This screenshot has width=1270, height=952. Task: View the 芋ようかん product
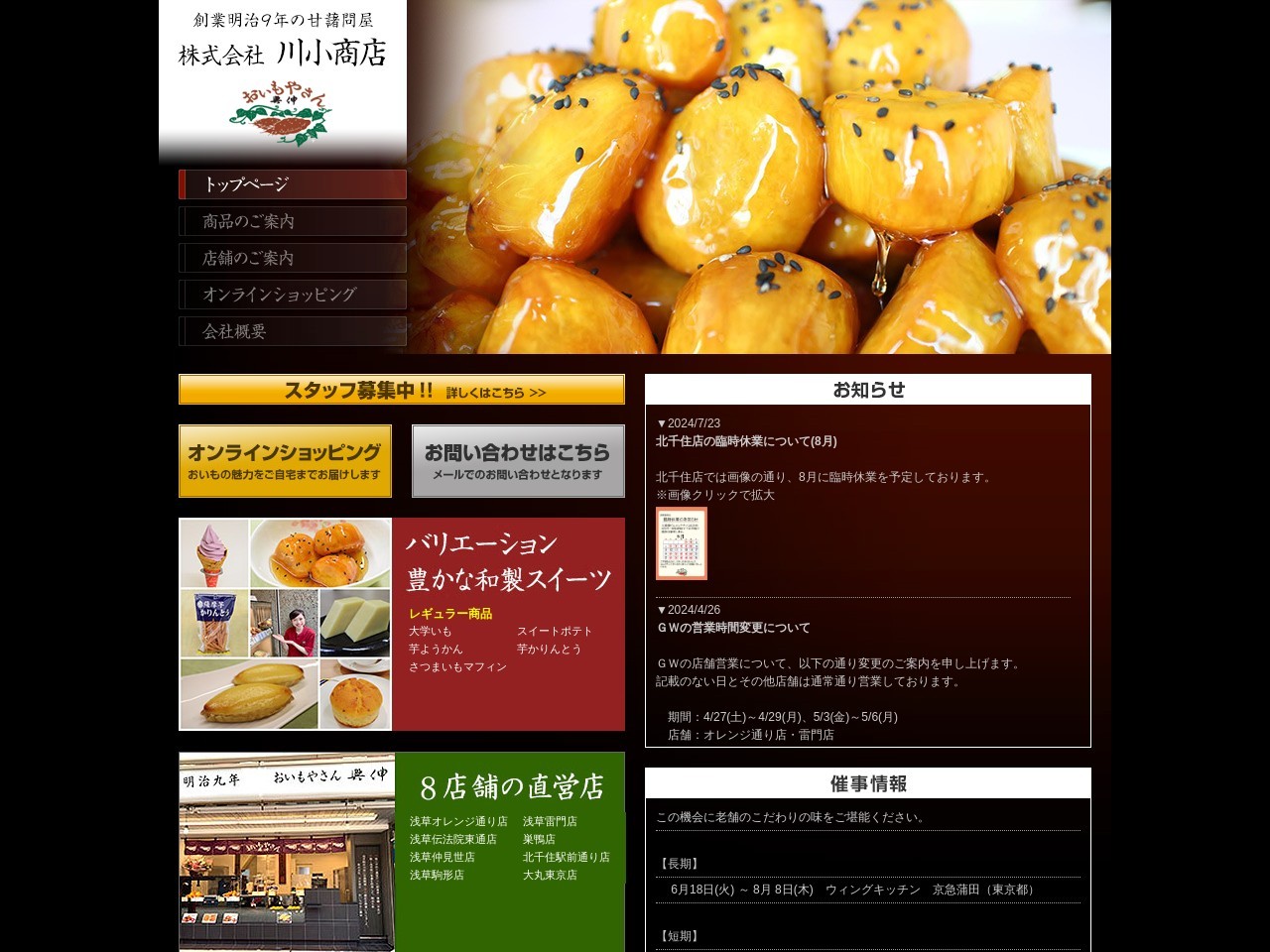coord(436,650)
